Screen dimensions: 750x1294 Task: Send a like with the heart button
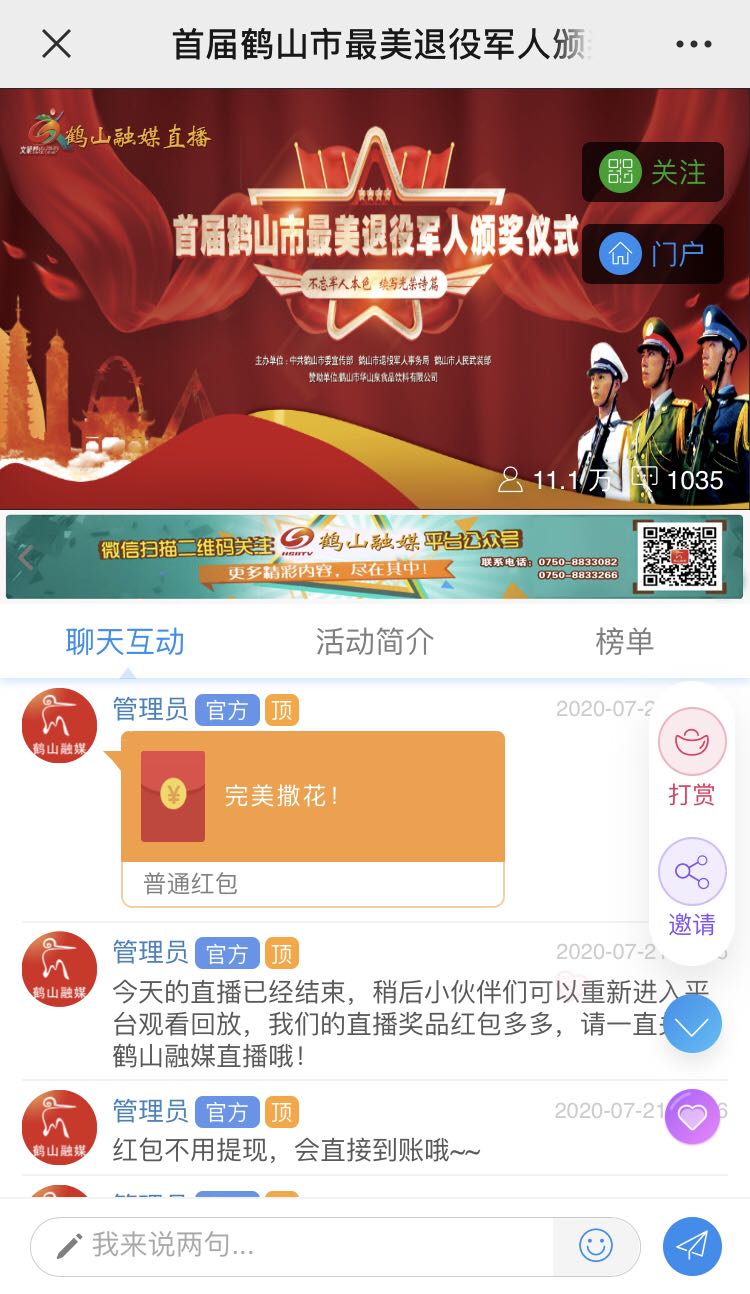pyautogui.click(x=692, y=1117)
